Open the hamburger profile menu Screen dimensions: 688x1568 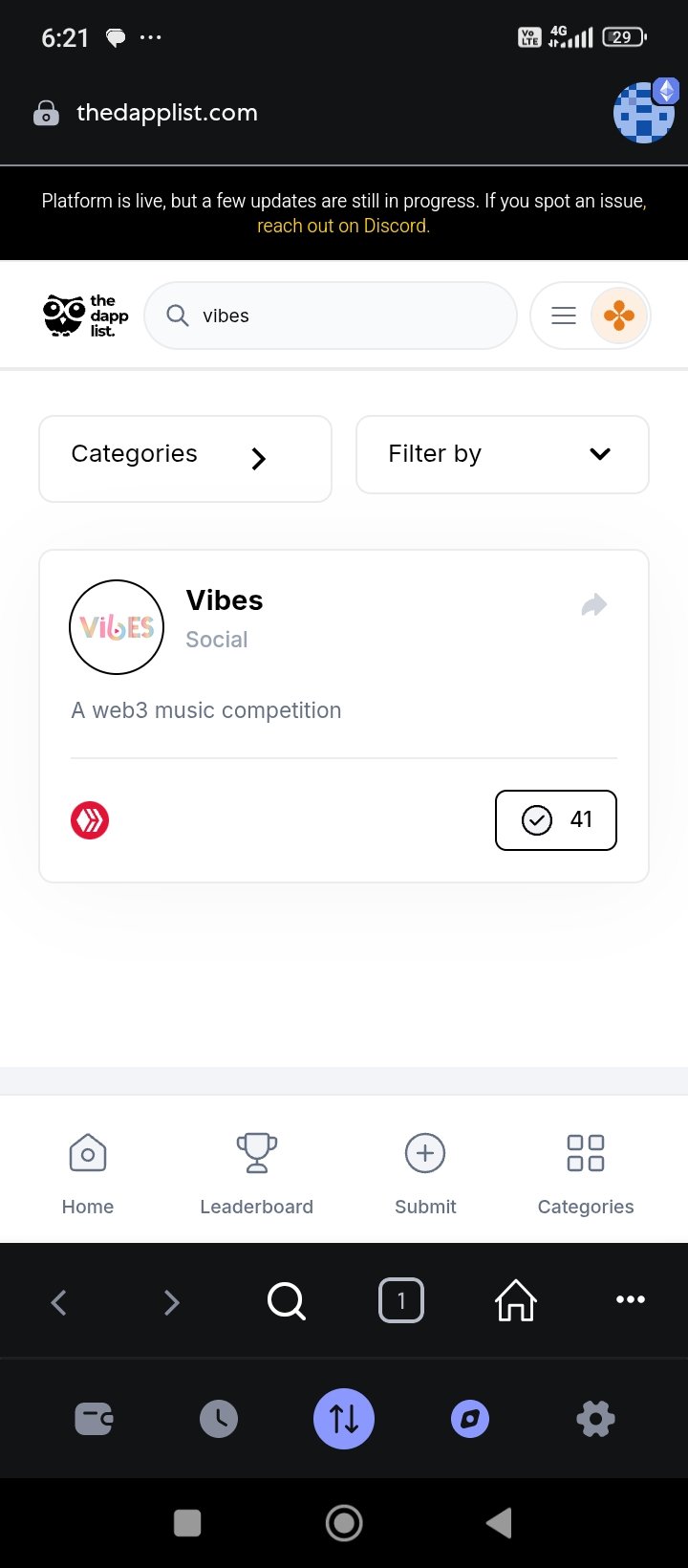click(591, 316)
